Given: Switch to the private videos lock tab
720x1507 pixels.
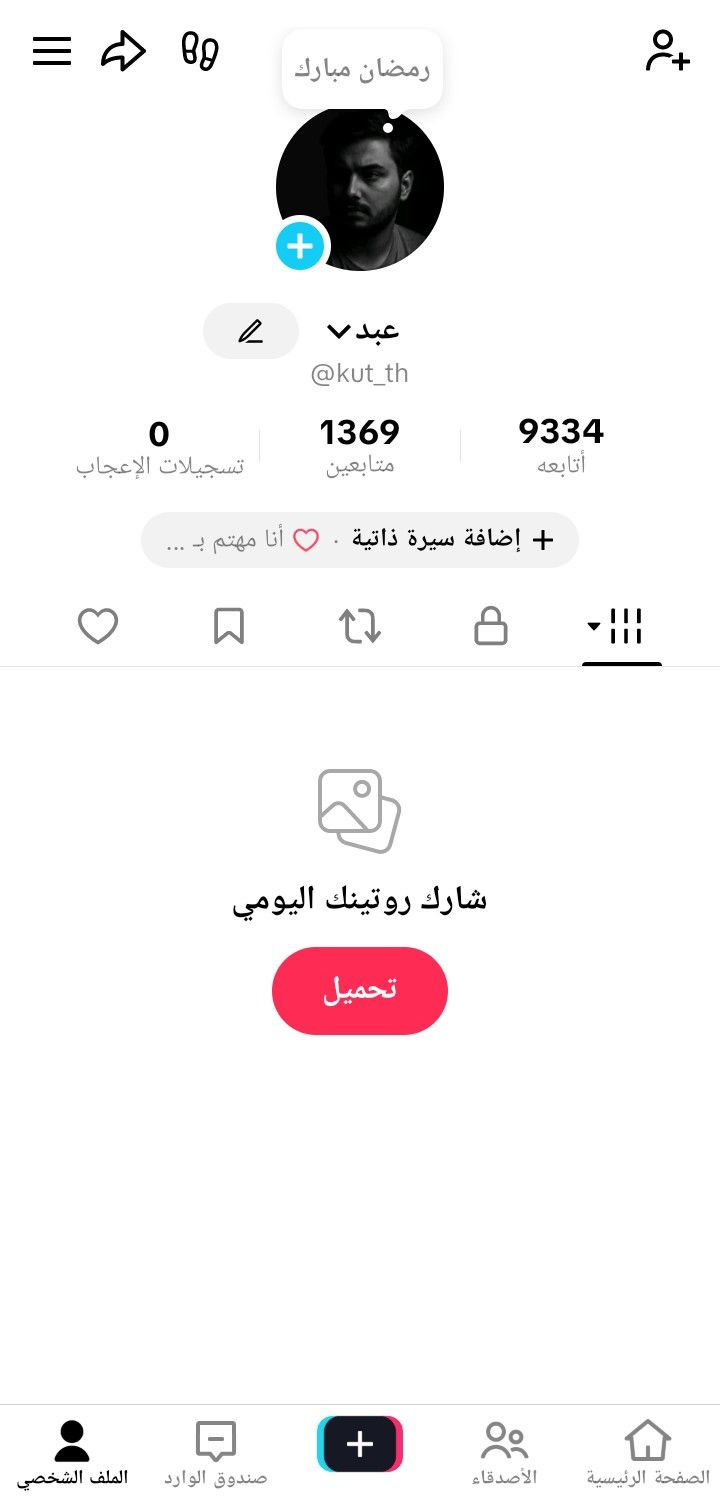Looking at the screenshot, I should [490, 627].
